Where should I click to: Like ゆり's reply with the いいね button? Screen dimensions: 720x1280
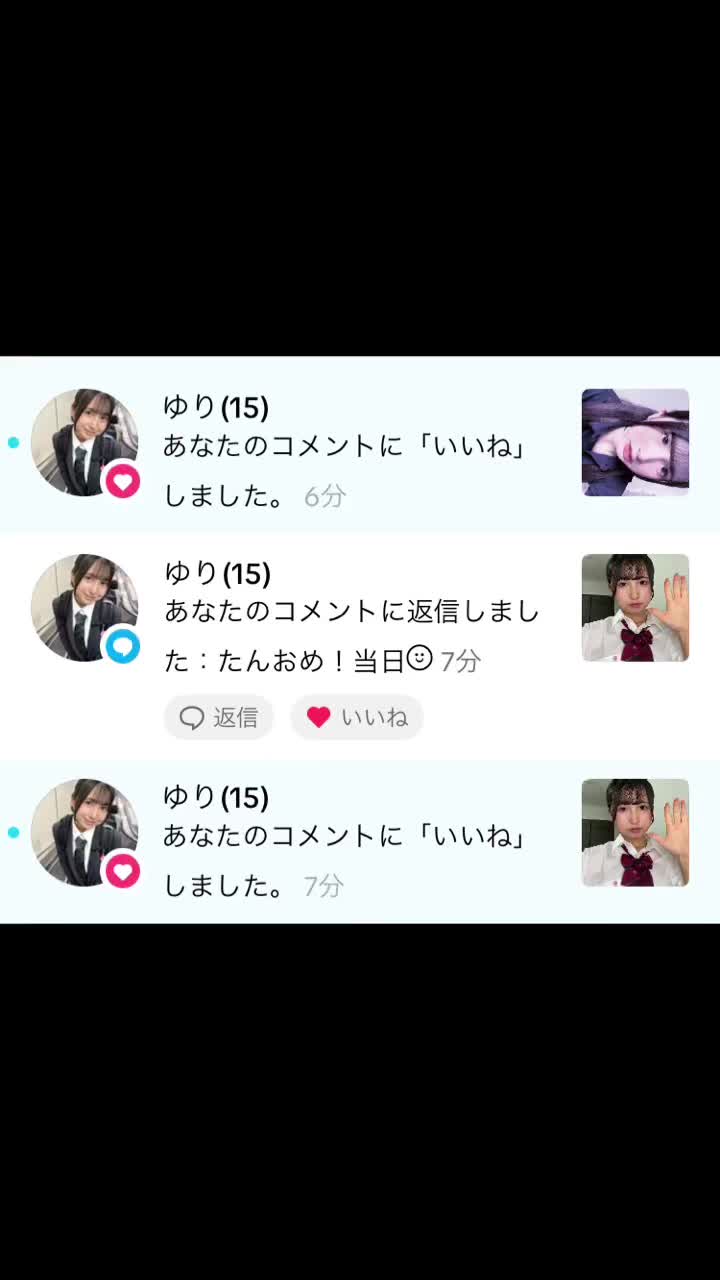point(357,717)
